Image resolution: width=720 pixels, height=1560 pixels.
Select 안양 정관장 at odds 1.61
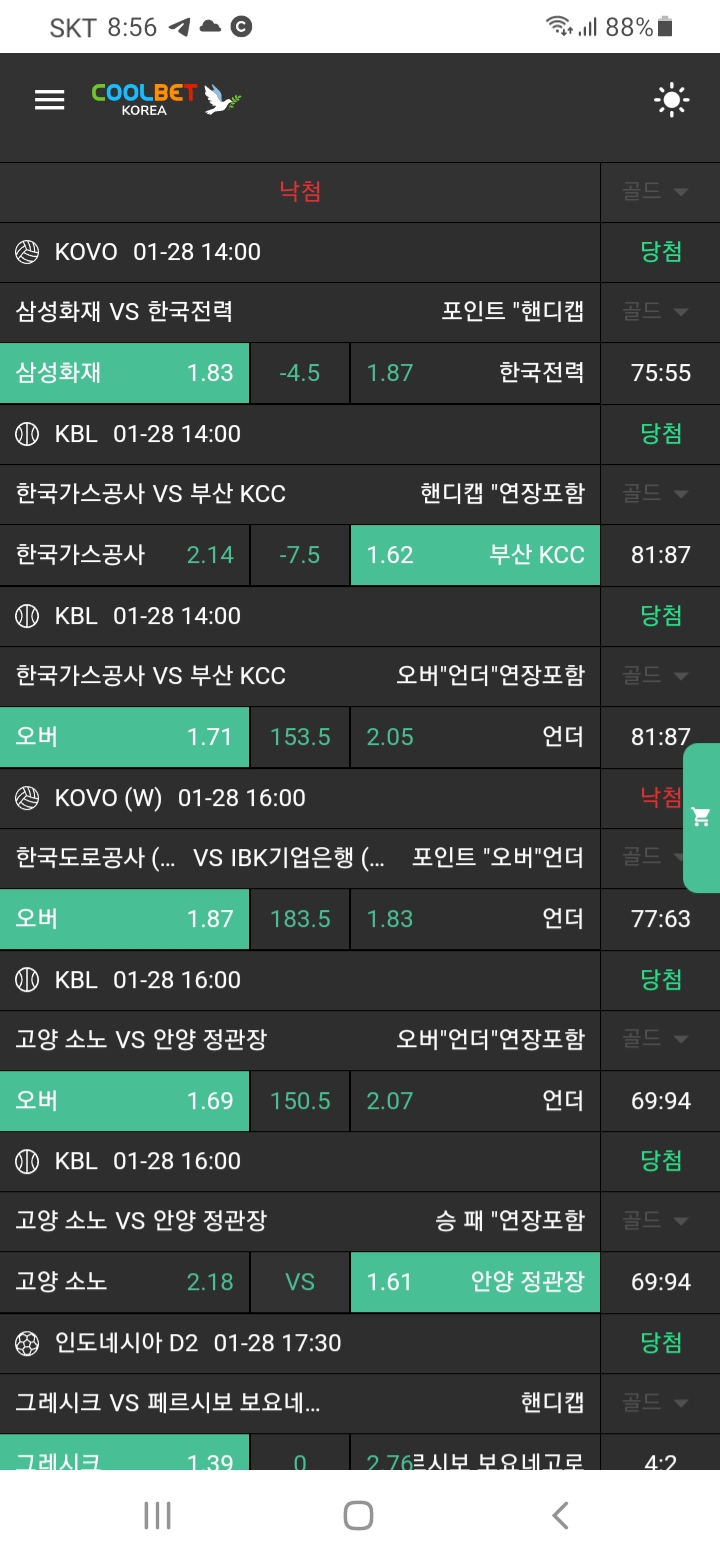(475, 1282)
